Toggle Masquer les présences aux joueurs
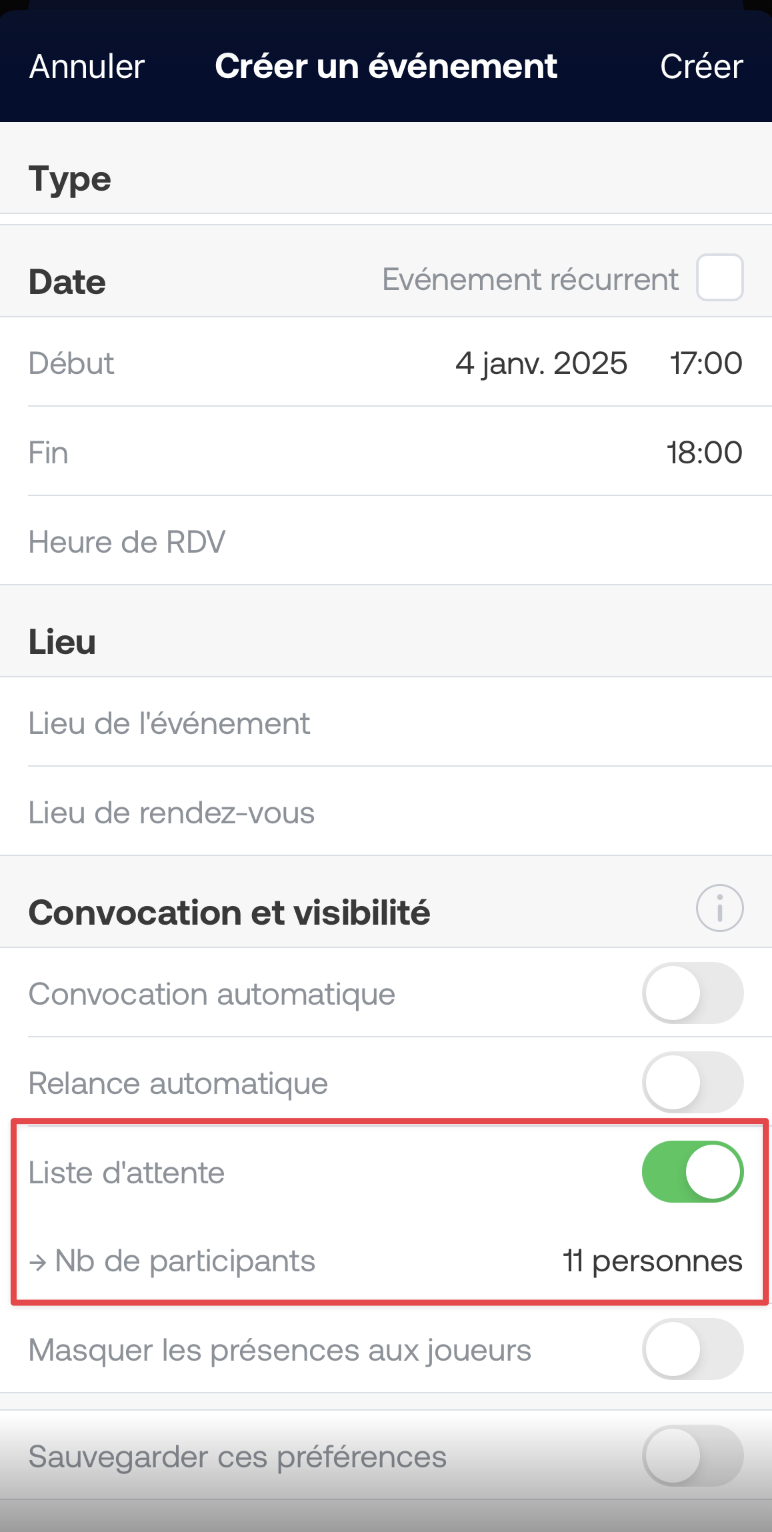 [693, 1350]
